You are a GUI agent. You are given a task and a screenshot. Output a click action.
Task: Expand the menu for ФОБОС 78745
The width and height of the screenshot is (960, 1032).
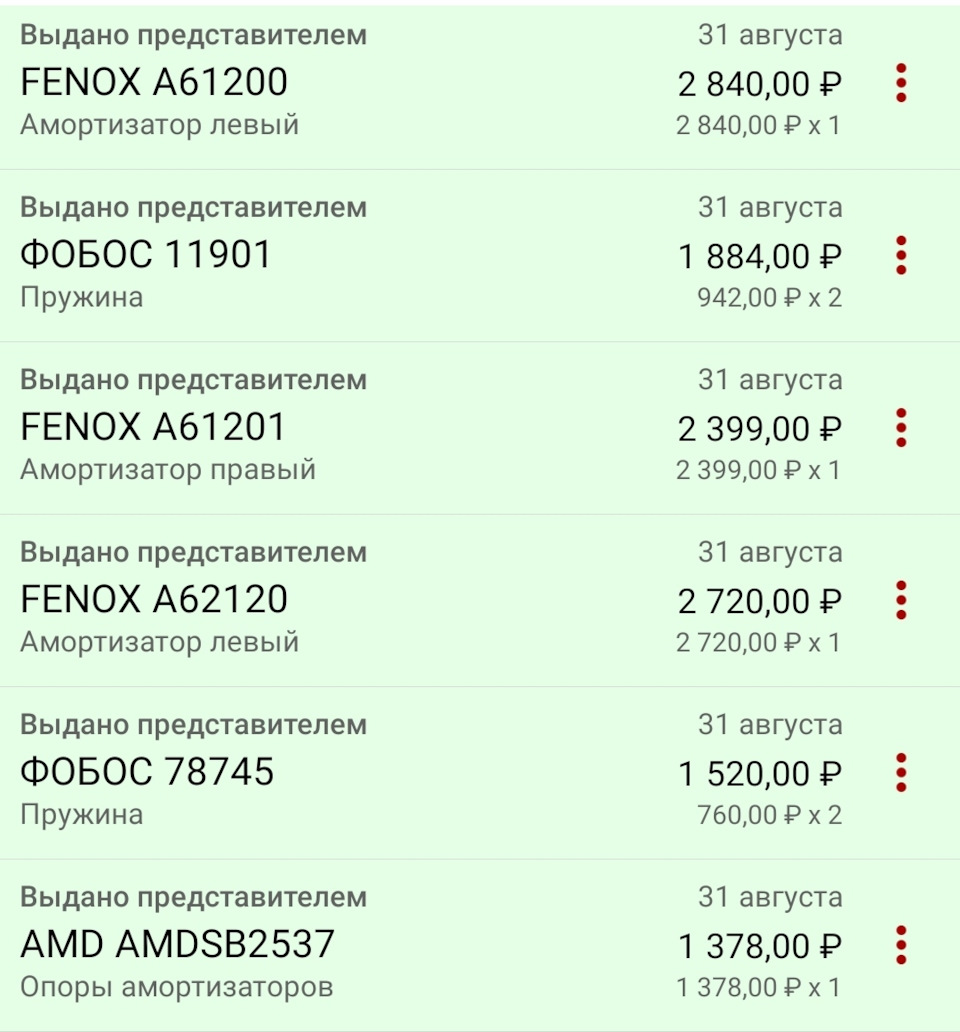(x=901, y=771)
